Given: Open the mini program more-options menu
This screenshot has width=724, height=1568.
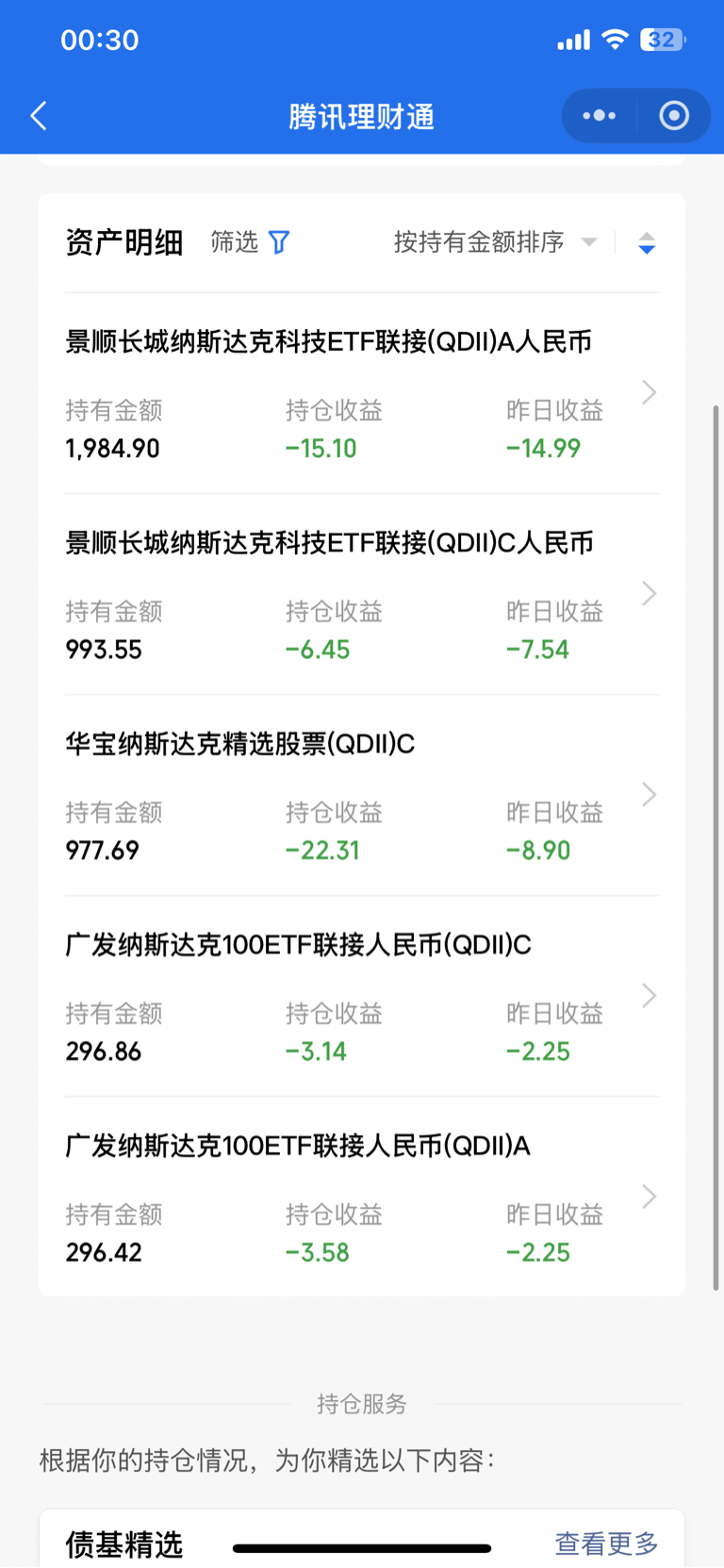Looking at the screenshot, I should pyautogui.click(x=600, y=116).
